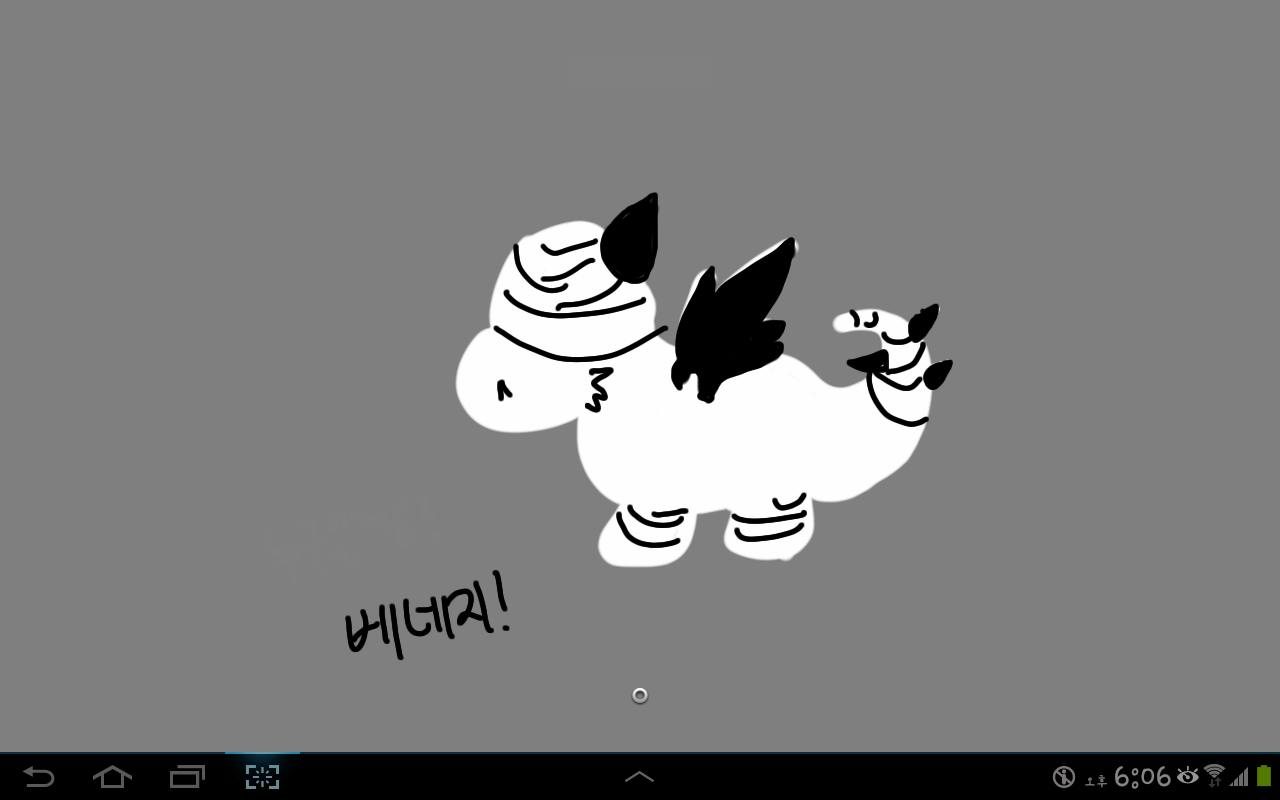Go back using the system back button
Screen dimensions: 1280x800
(38, 777)
